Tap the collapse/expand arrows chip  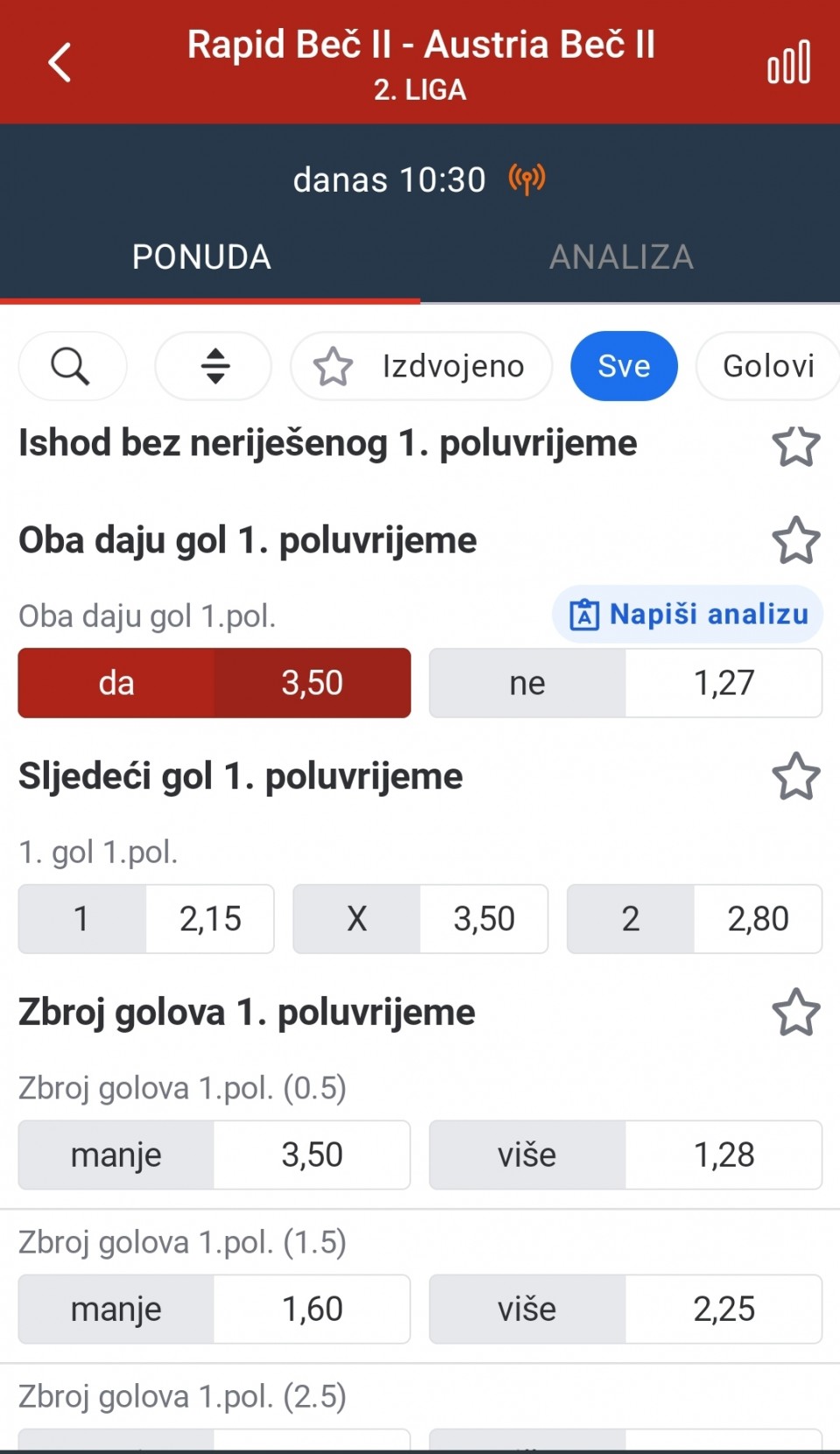click(x=213, y=366)
